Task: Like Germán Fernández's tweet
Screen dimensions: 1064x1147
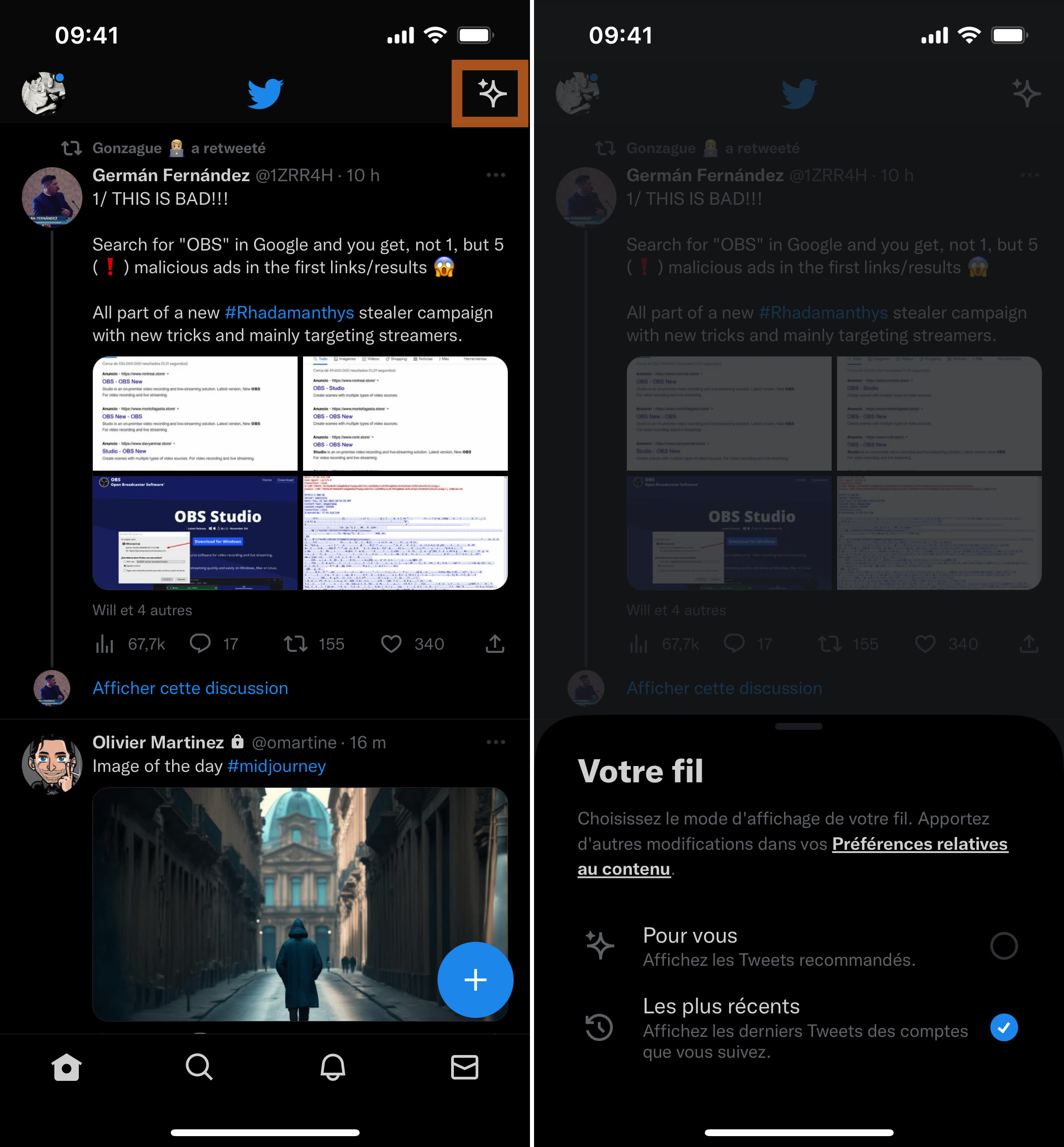Action: pos(391,643)
